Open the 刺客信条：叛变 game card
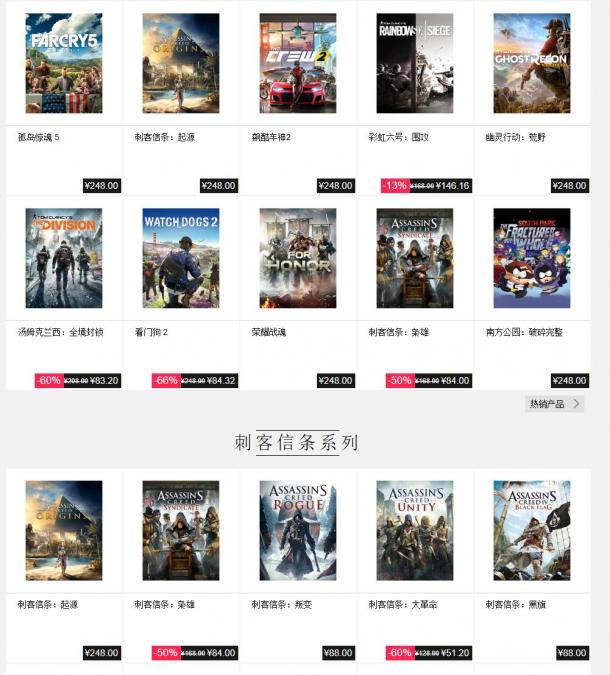The image size is (610, 675). tap(298, 530)
